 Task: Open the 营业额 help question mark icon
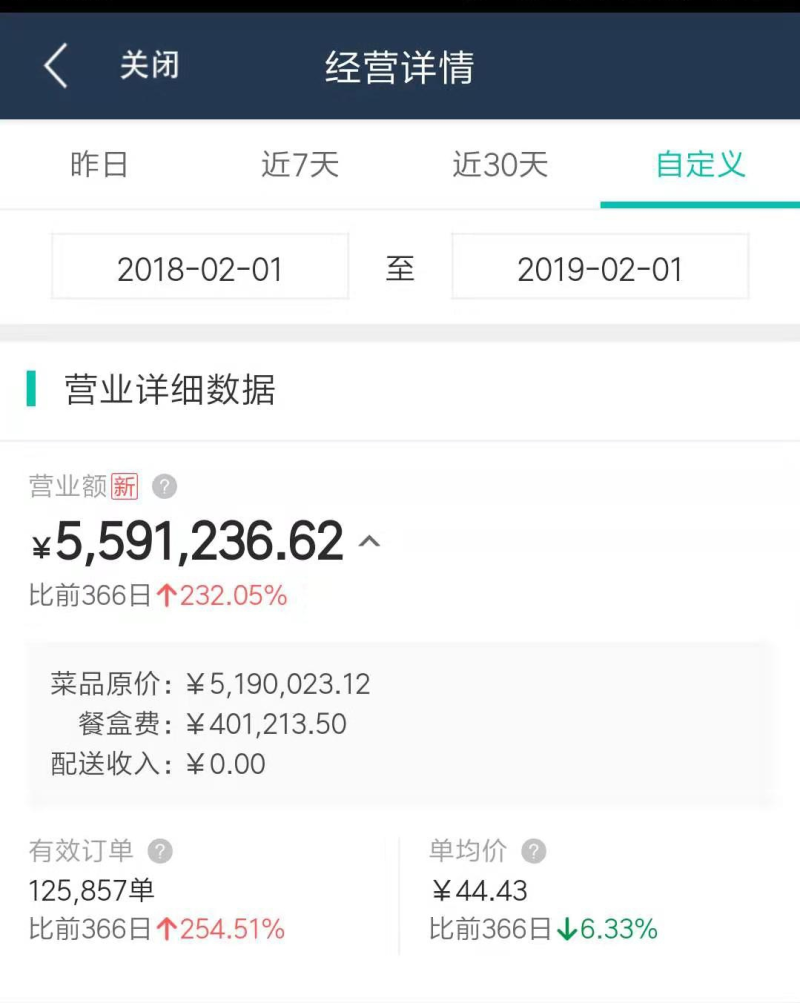tap(163, 487)
